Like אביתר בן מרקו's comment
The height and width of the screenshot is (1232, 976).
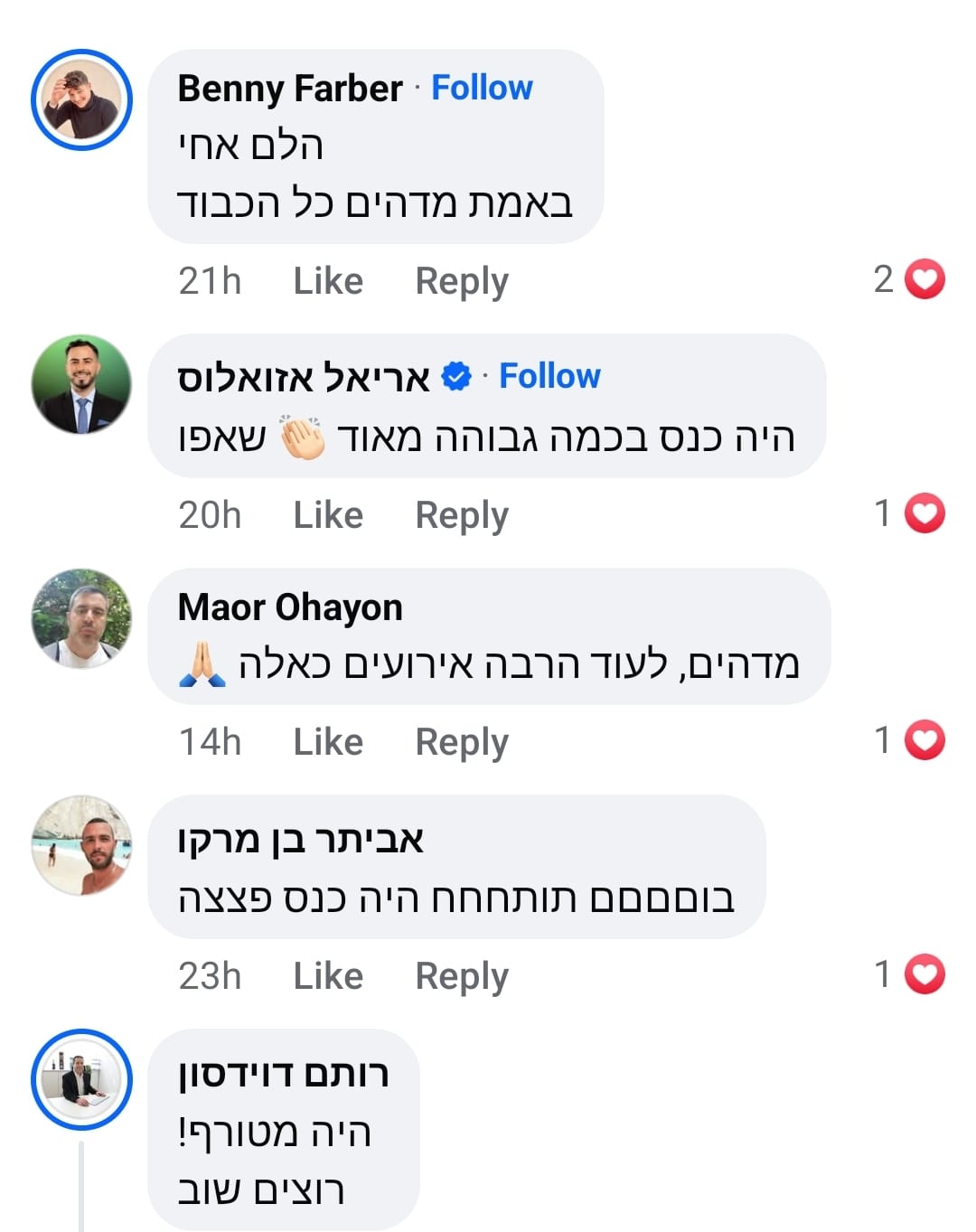327,976
